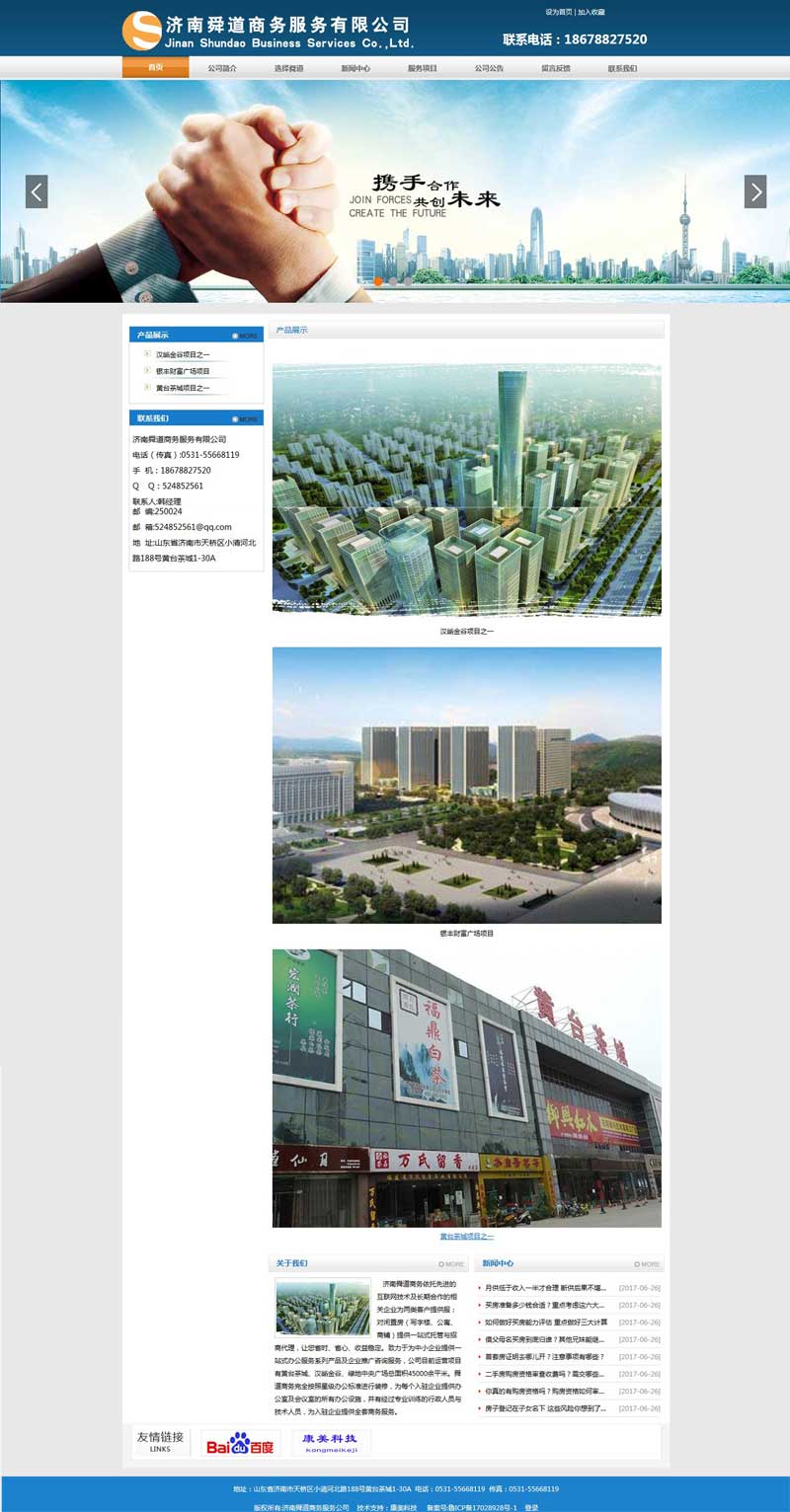Open 银丰财富广场项目 in the sidebar list

[x=183, y=371]
